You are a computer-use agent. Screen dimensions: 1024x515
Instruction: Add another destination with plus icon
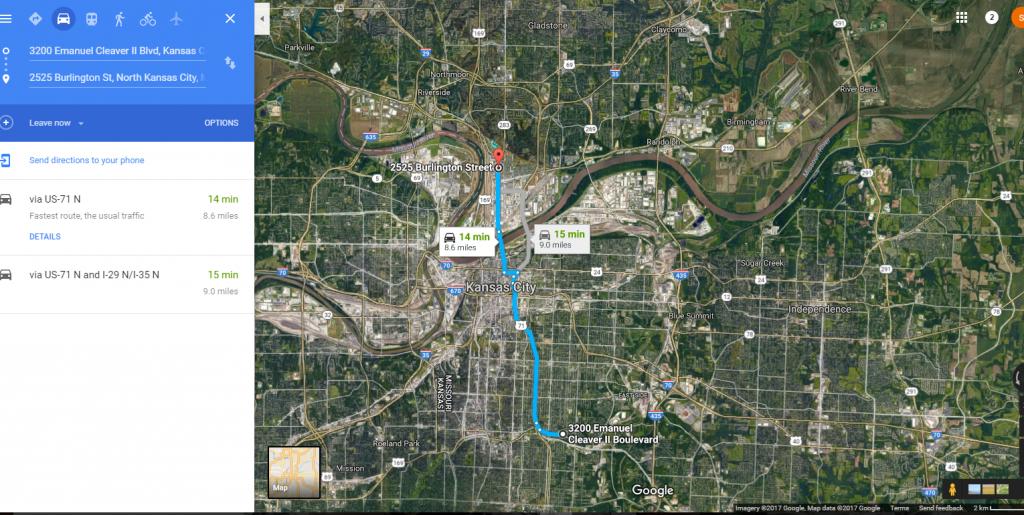point(8,122)
